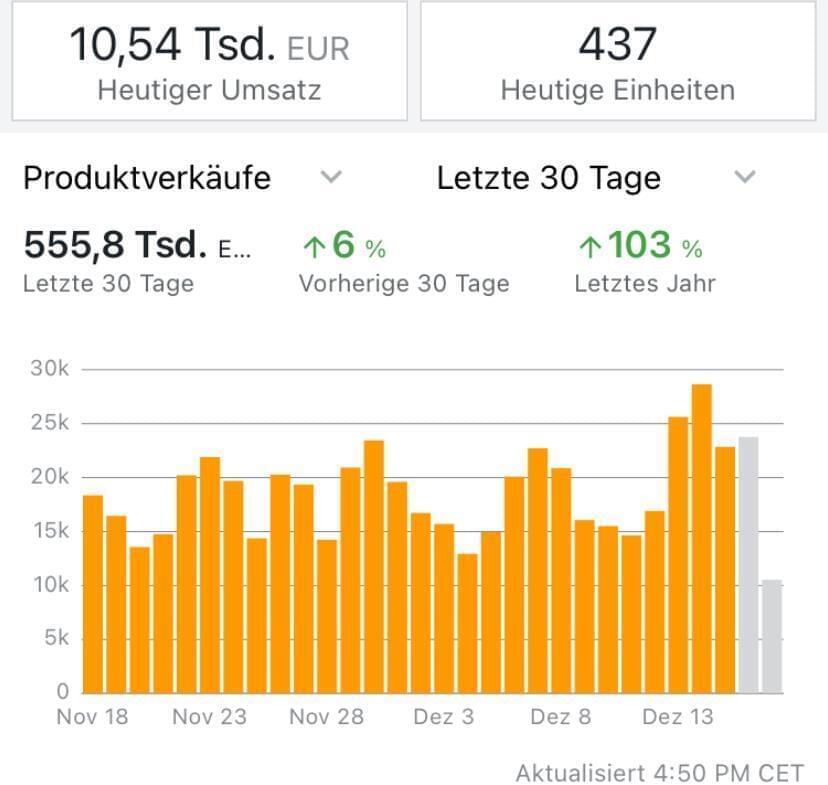Open the Heutige Einheiten card
Image resolution: width=828 pixels, height=785 pixels.
pyautogui.click(x=617, y=62)
